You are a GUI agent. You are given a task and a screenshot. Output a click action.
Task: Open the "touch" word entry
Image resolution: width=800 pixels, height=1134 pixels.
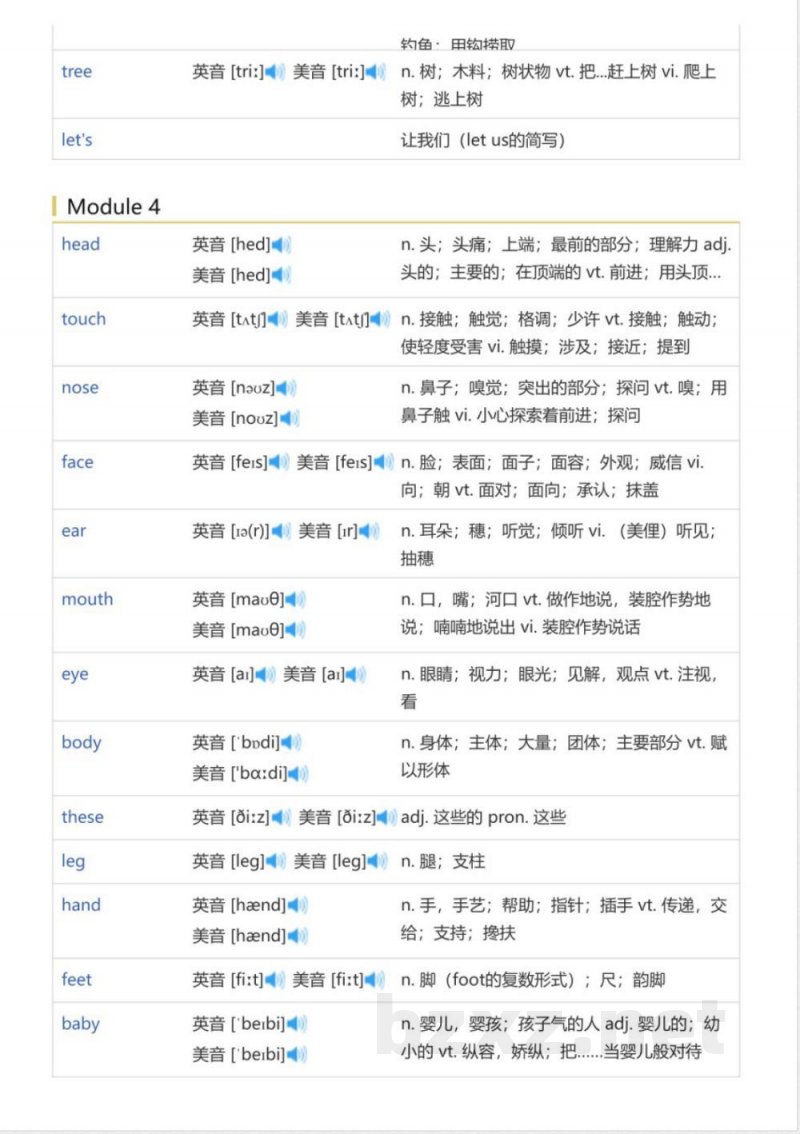[83, 318]
